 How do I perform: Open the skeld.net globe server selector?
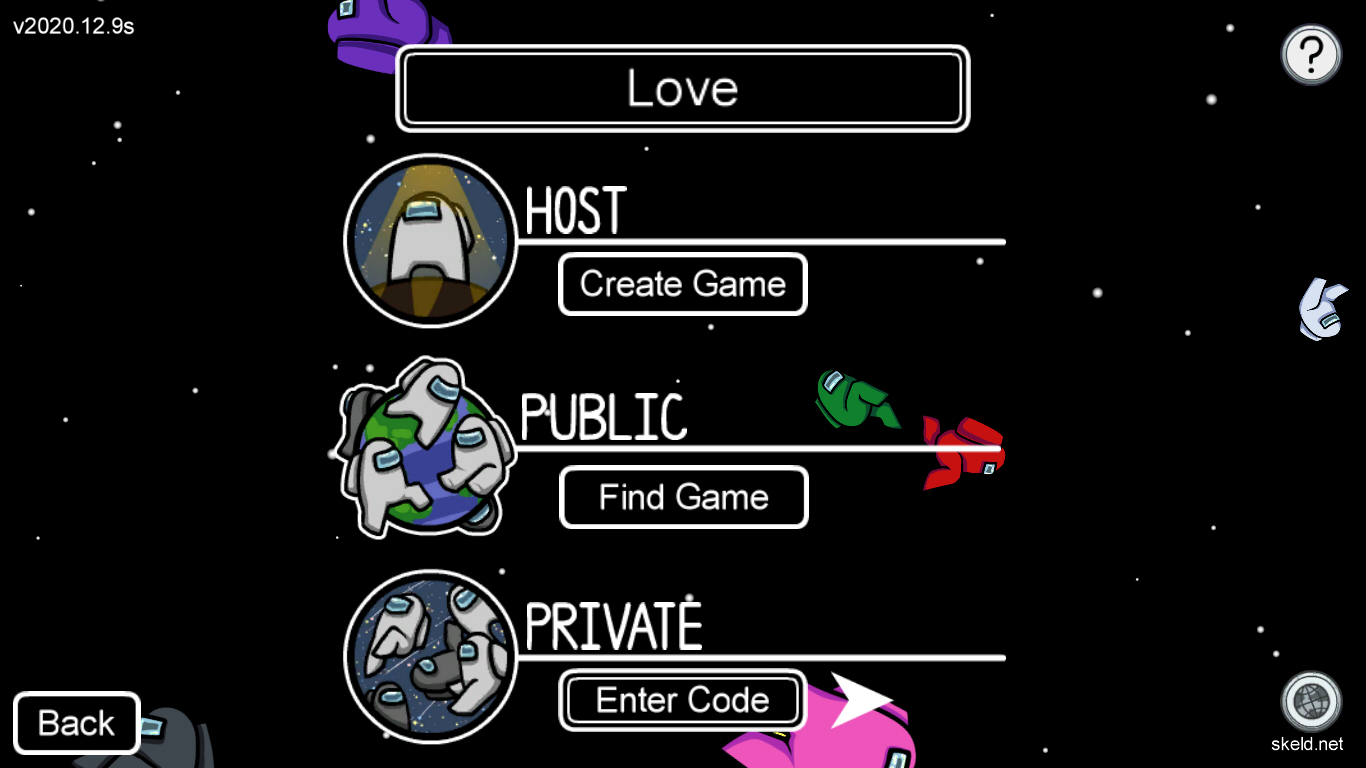pos(1310,702)
